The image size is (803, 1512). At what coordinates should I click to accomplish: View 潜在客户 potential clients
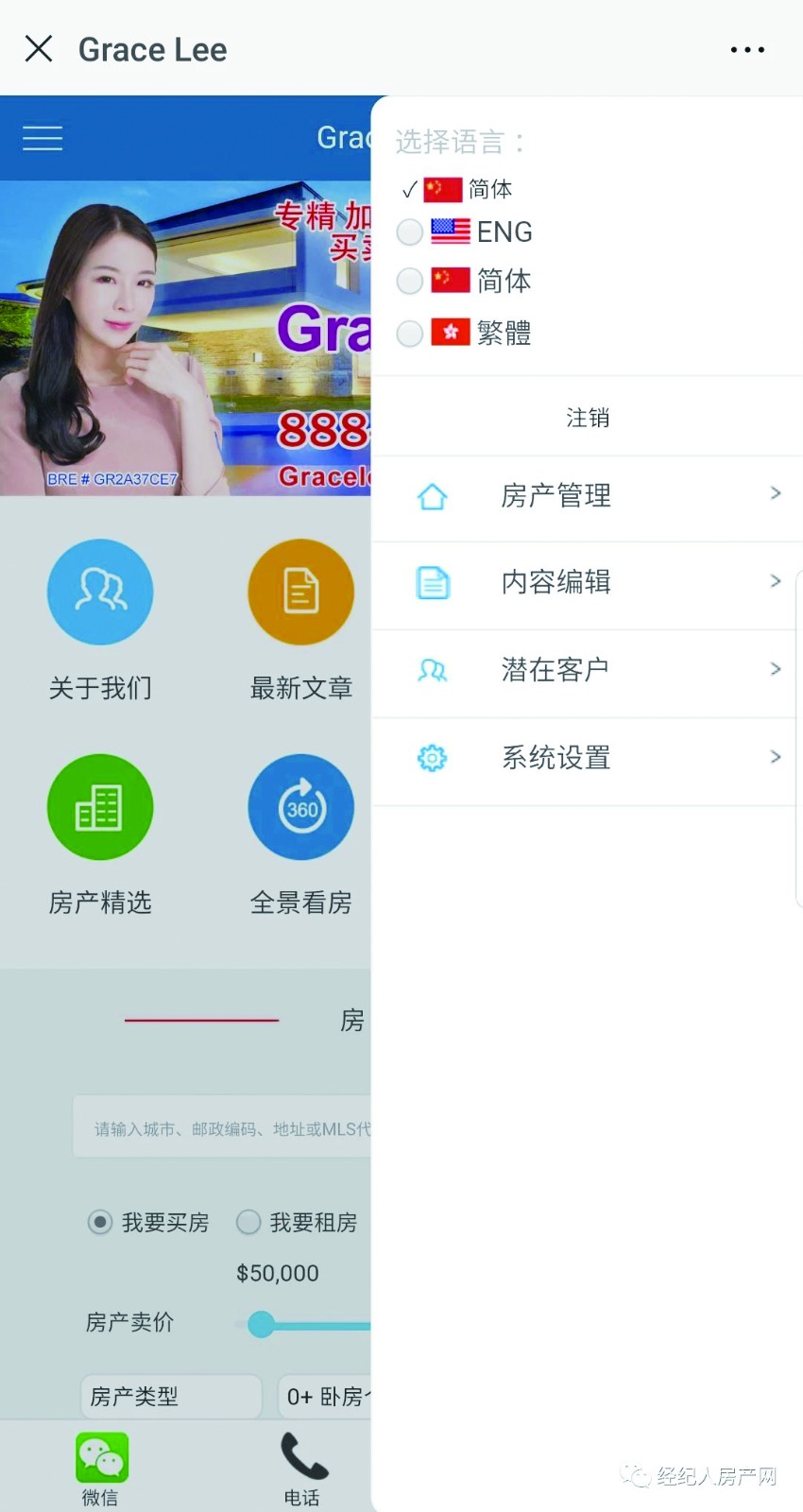point(587,670)
